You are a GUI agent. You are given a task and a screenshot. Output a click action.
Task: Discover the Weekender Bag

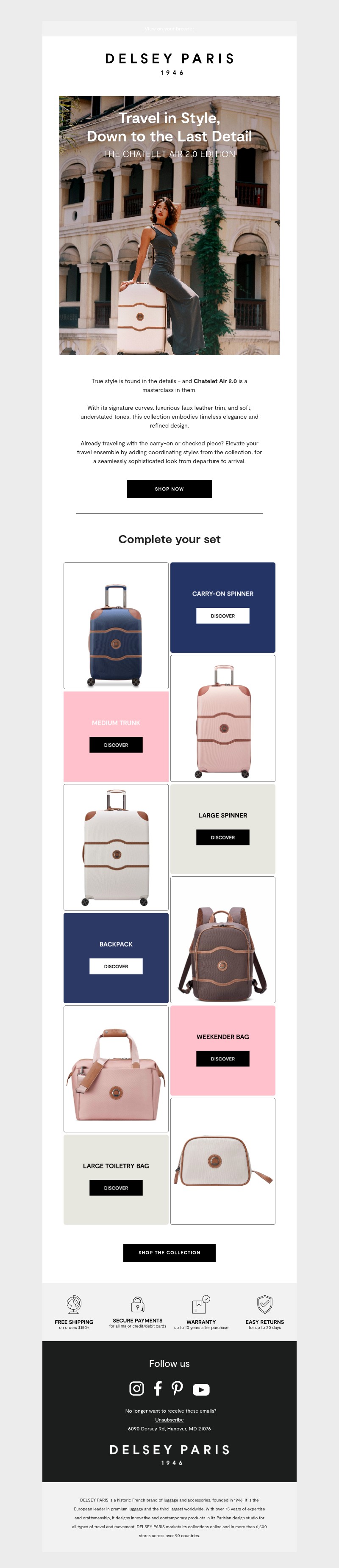(222, 1058)
